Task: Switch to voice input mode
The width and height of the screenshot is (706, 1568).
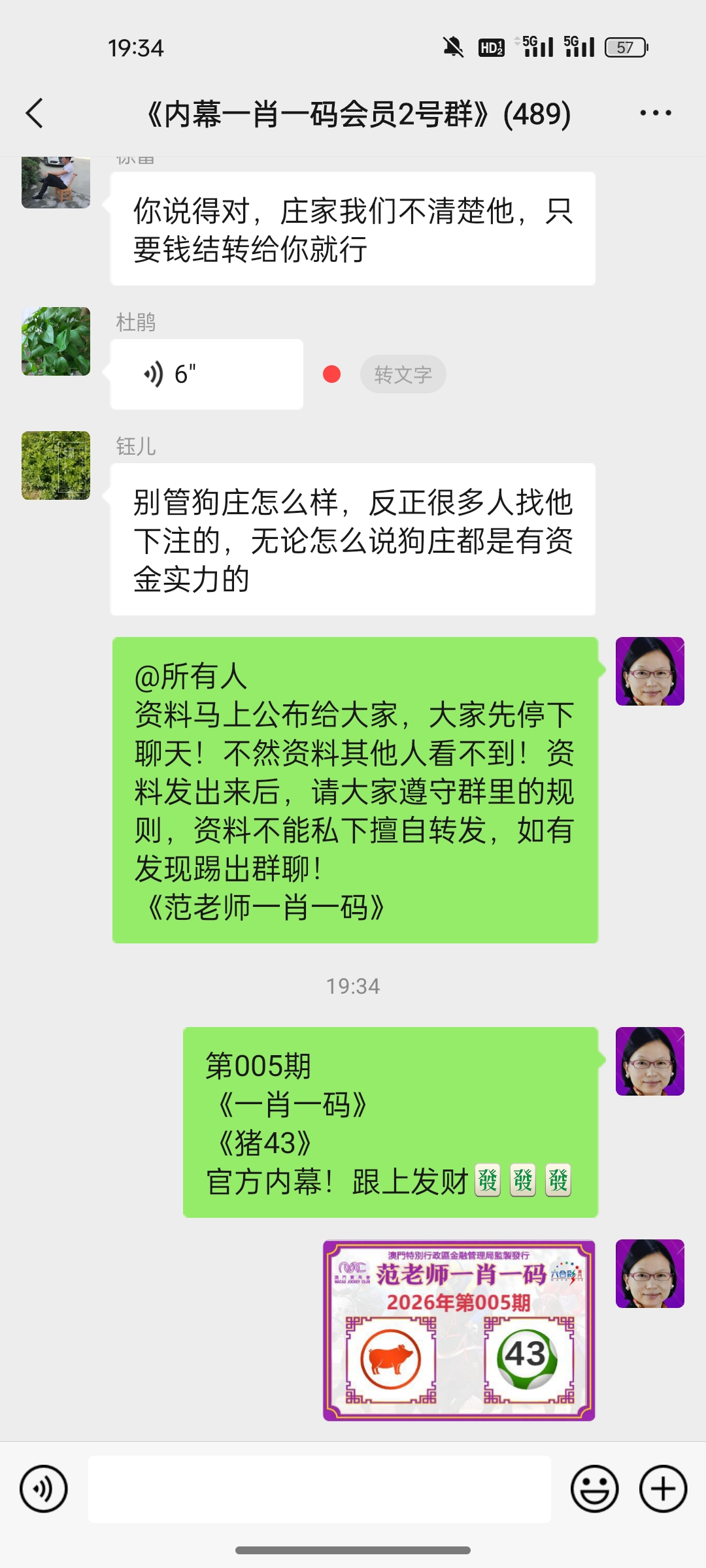Action: [44, 1489]
